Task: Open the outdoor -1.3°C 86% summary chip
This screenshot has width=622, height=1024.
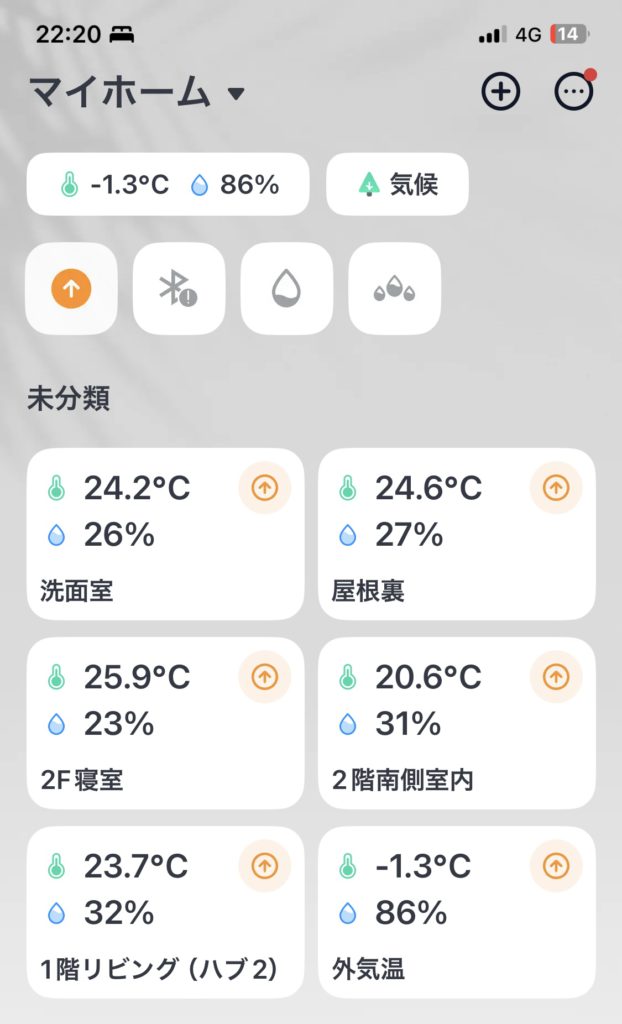Action: (x=168, y=184)
